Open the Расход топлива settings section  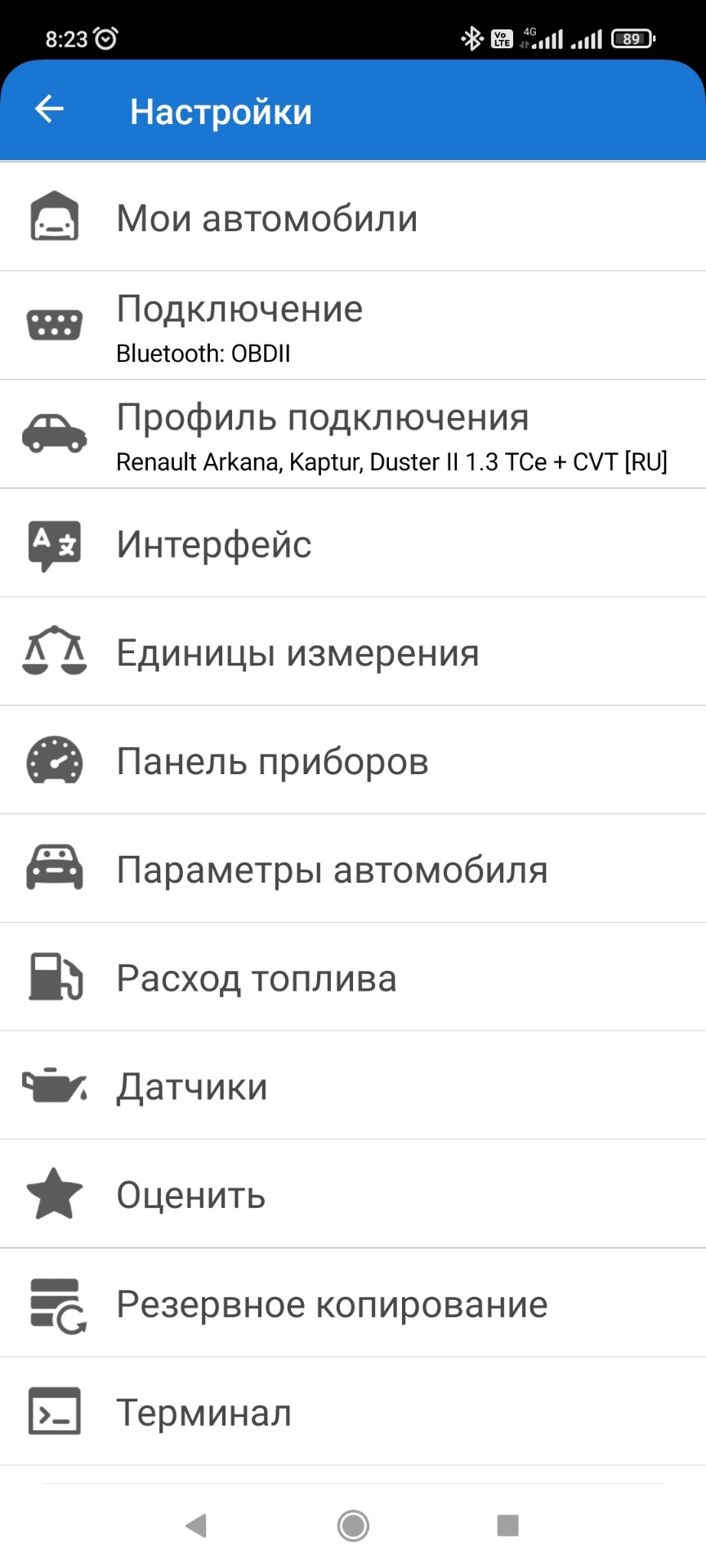pos(353,978)
